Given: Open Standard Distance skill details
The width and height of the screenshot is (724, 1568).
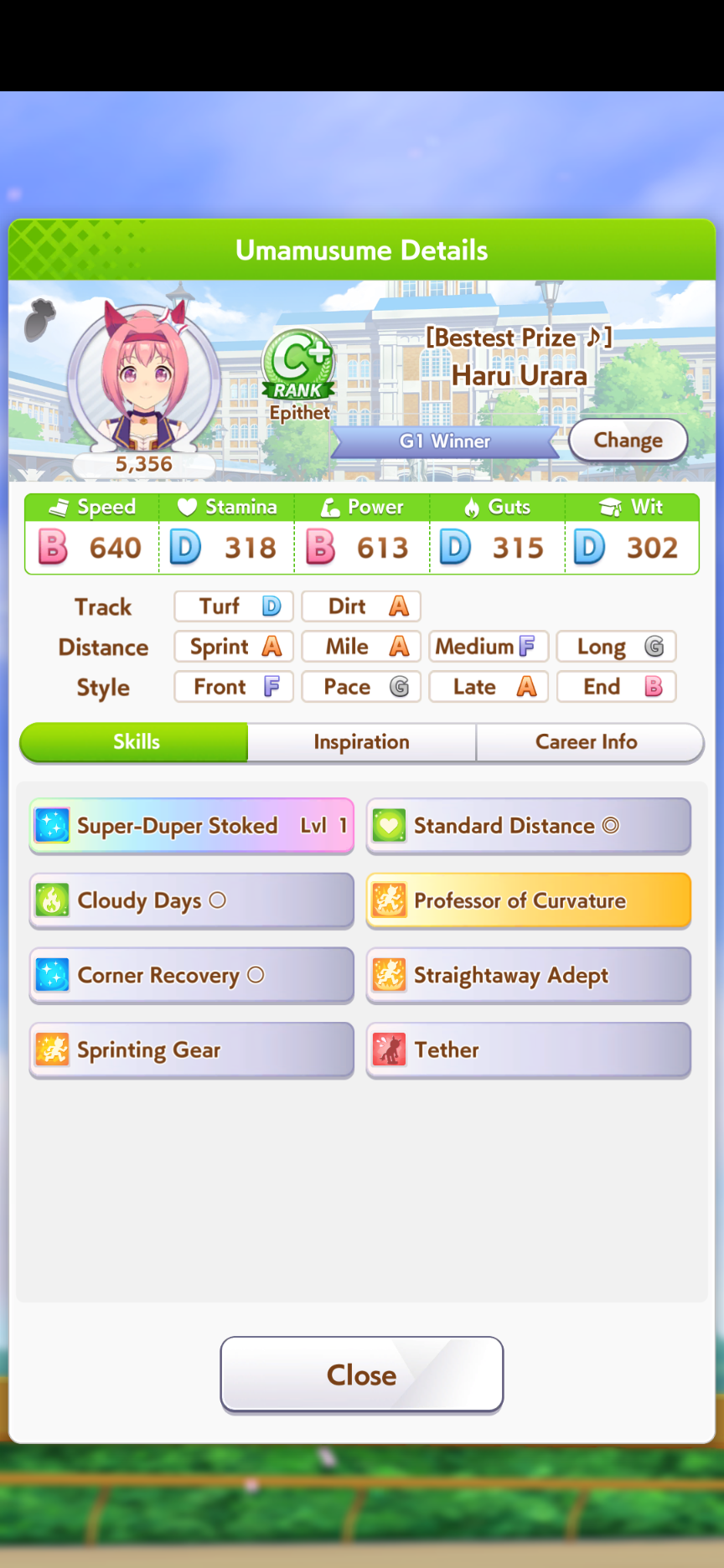Looking at the screenshot, I should (529, 826).
